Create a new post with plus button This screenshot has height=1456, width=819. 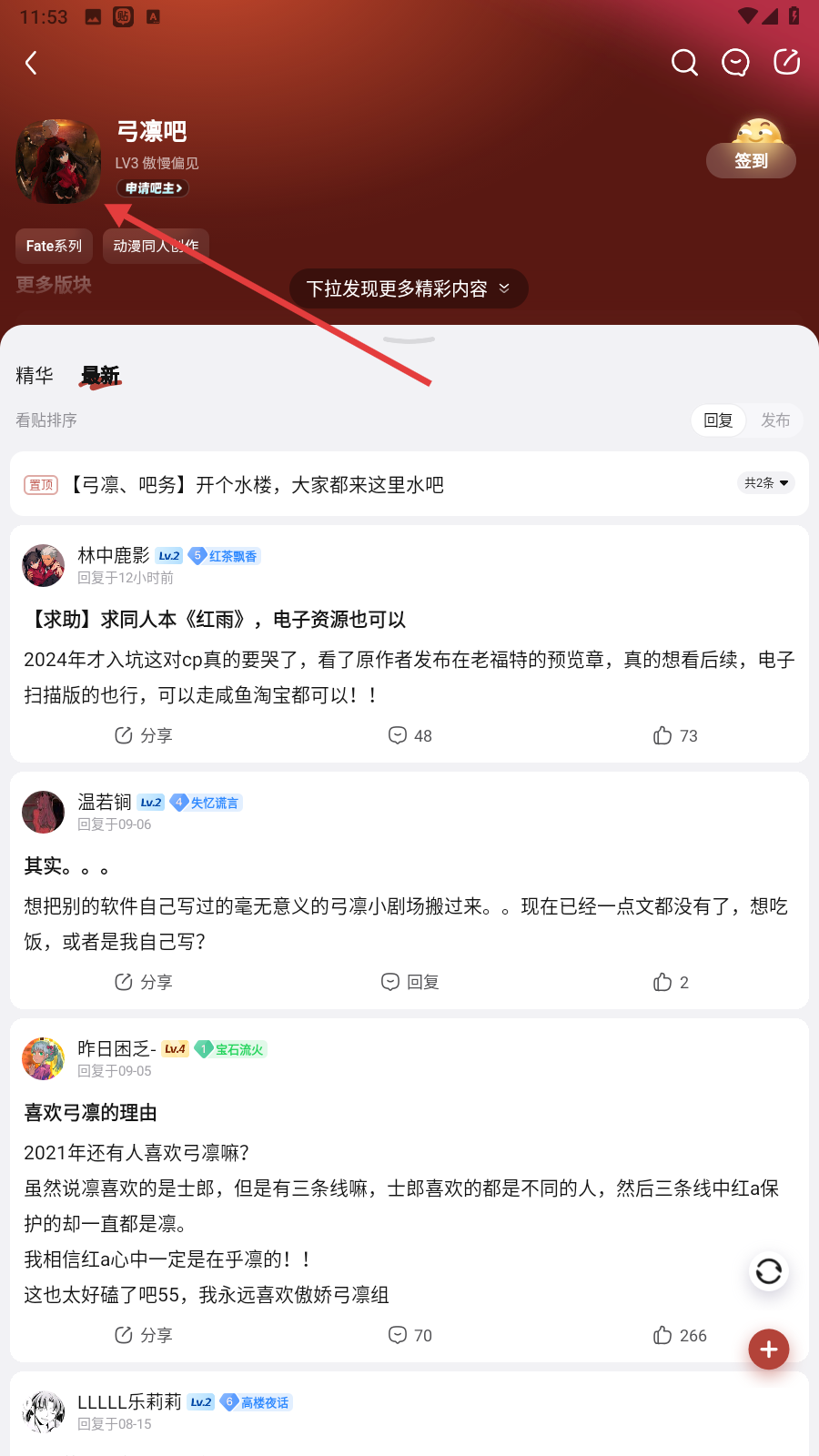click(769, 1350)
